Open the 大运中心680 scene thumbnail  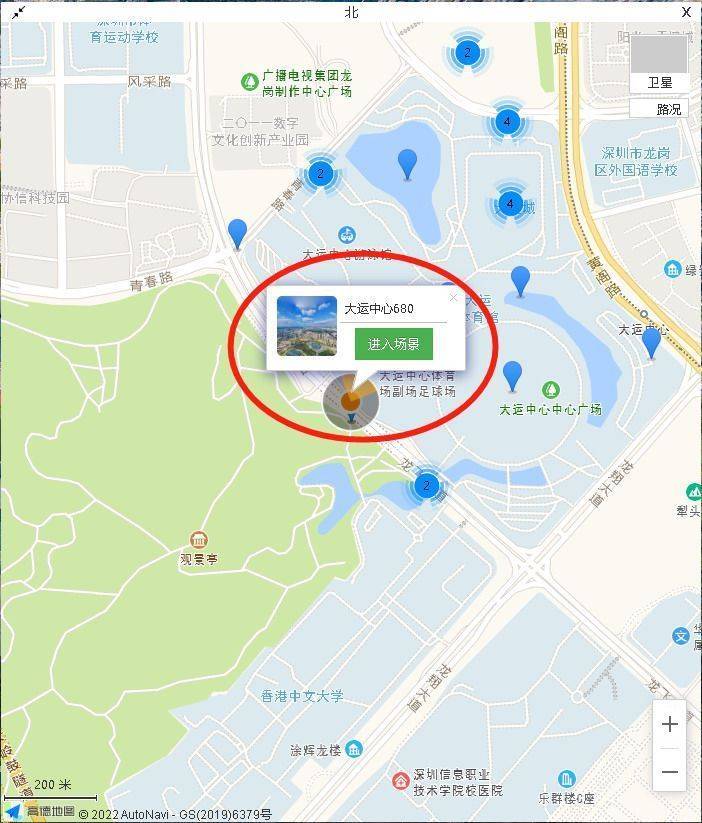click(x=306, y=326)
